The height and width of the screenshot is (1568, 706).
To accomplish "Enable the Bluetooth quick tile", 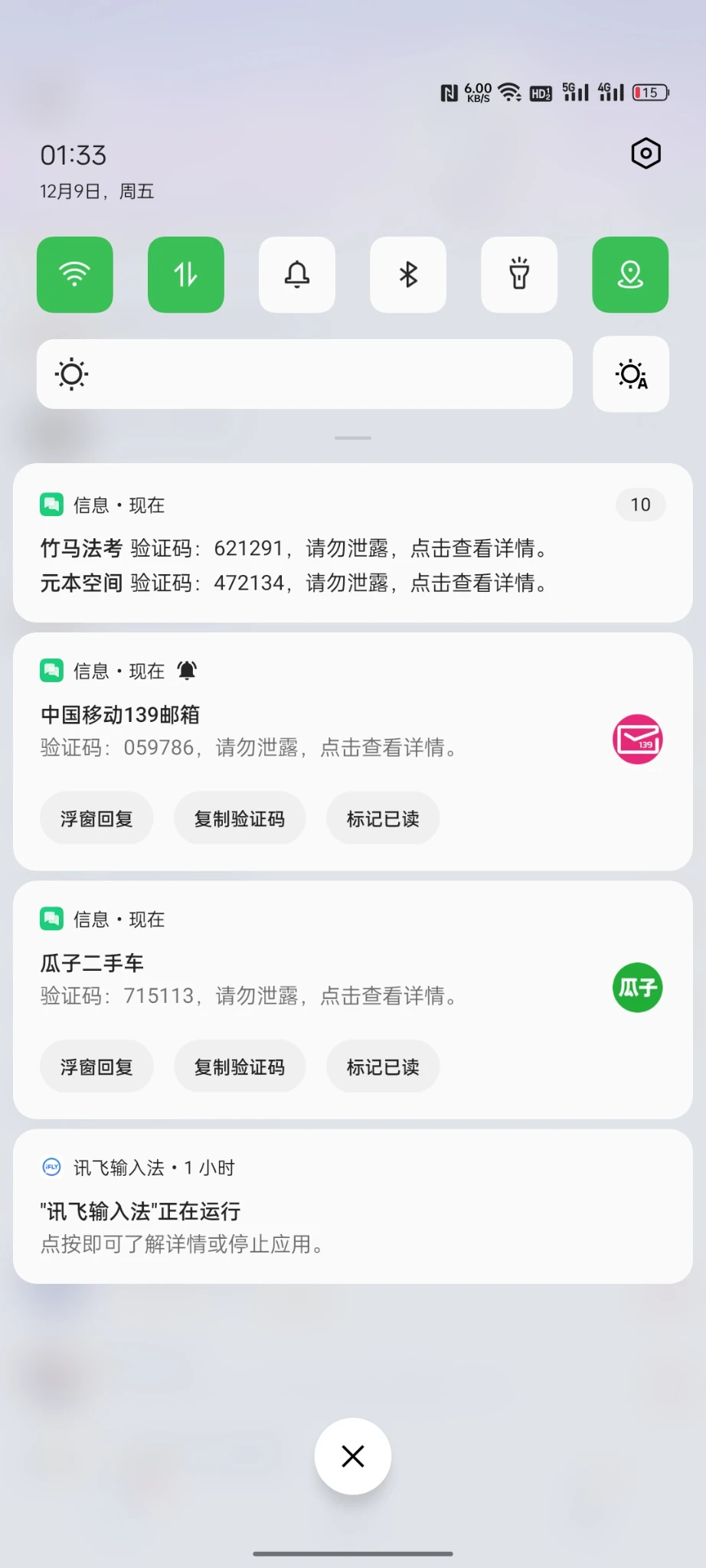I will pyautogui.click(x=408, y=275).
